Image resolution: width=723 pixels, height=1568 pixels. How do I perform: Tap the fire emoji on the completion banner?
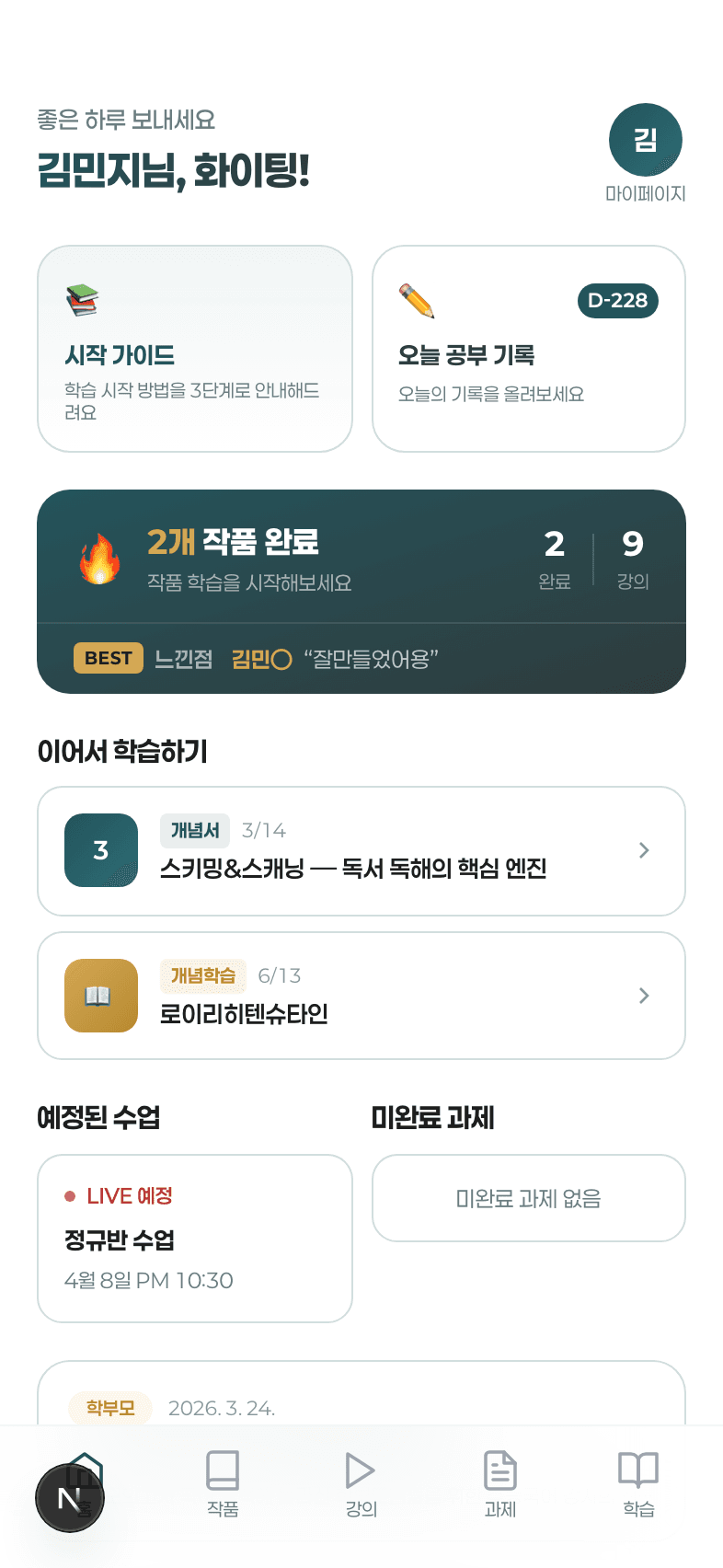pyautogui.click(x=100, y=559)
